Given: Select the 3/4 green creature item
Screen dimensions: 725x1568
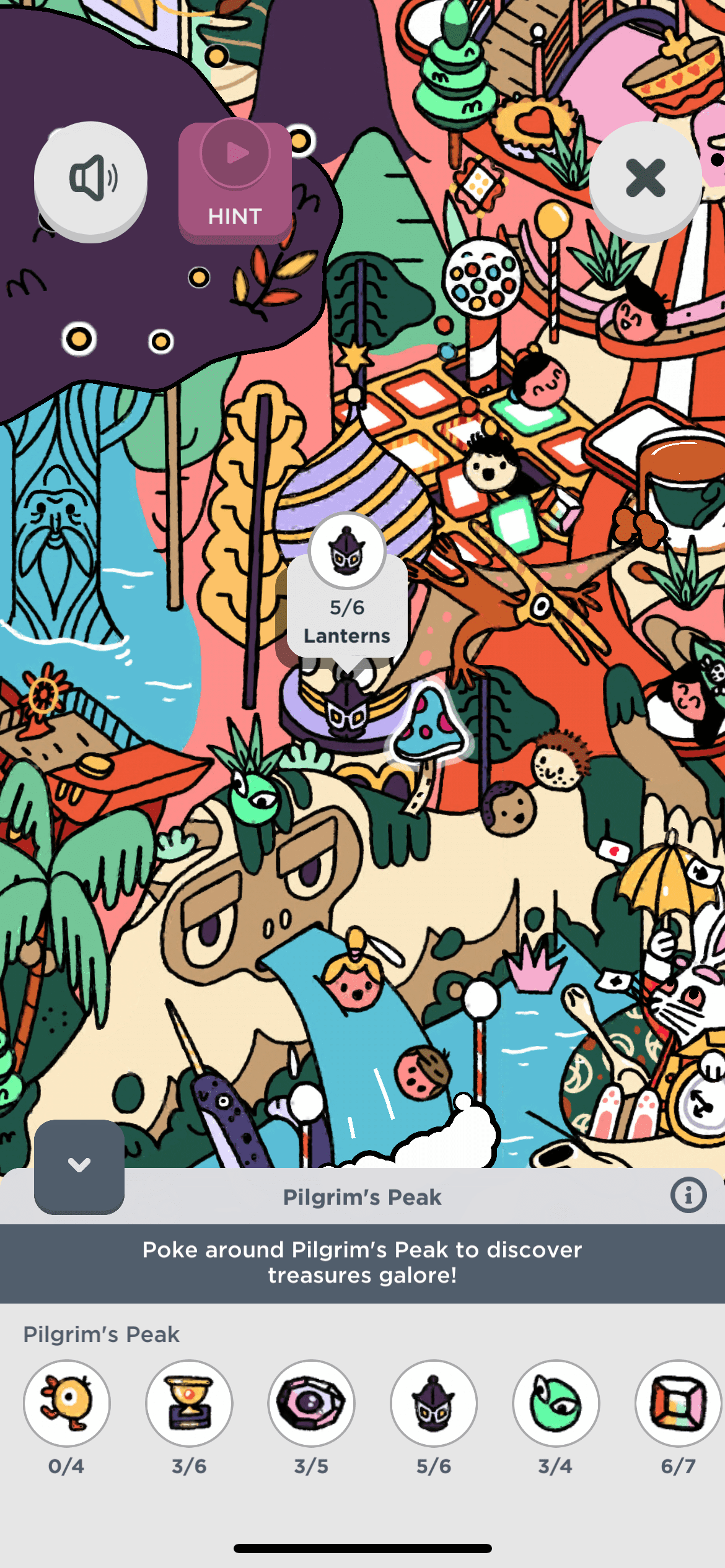Looking at the screenshot, I should pos(556,1403).
